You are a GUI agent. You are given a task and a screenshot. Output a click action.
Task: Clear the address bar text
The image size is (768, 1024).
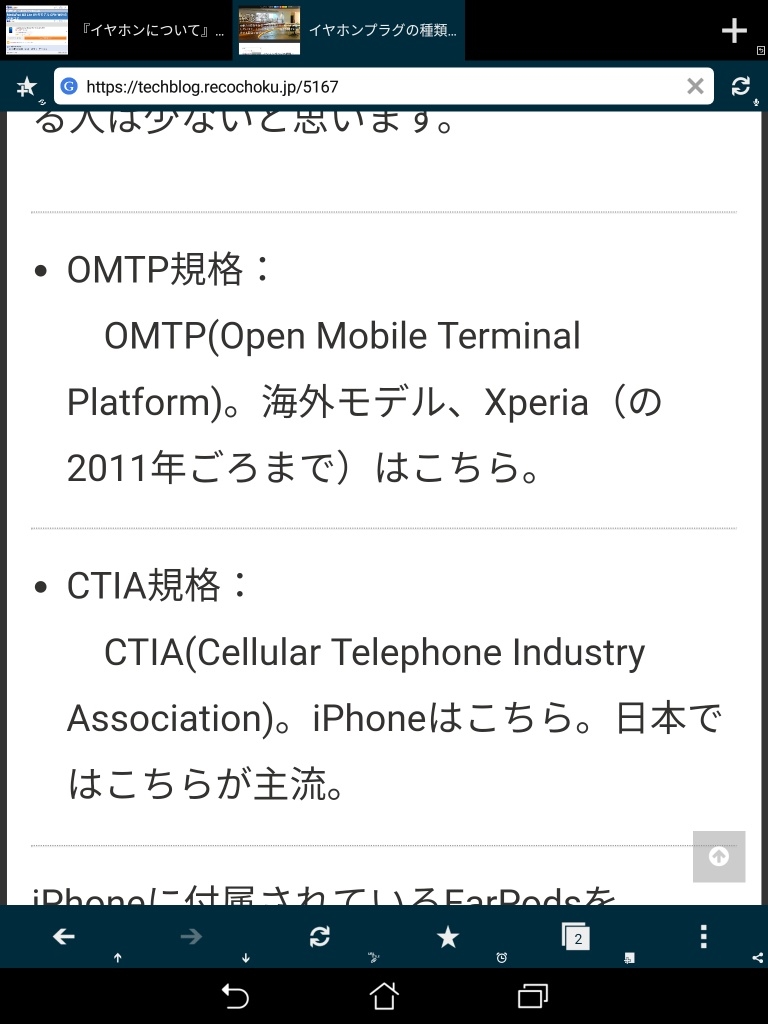pos(695,87)
